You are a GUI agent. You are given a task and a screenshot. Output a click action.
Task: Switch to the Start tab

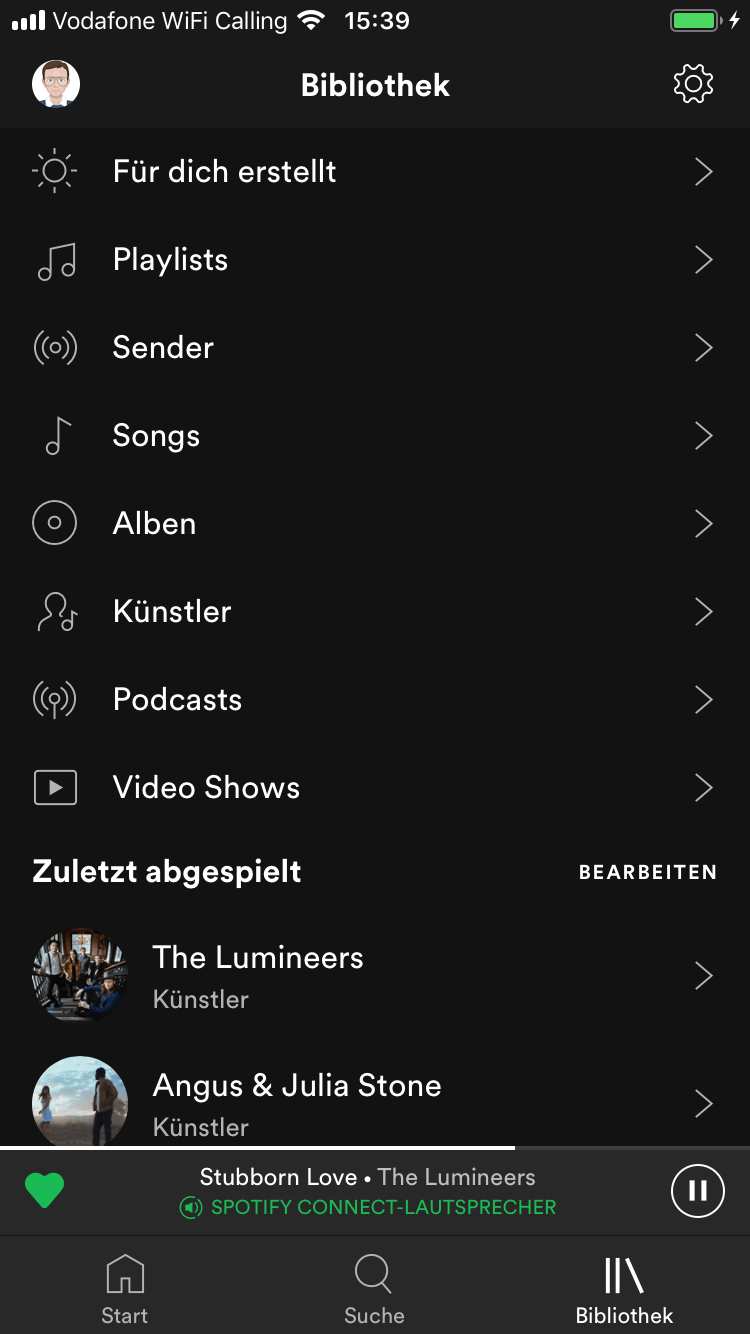(x=125, y=1290)
